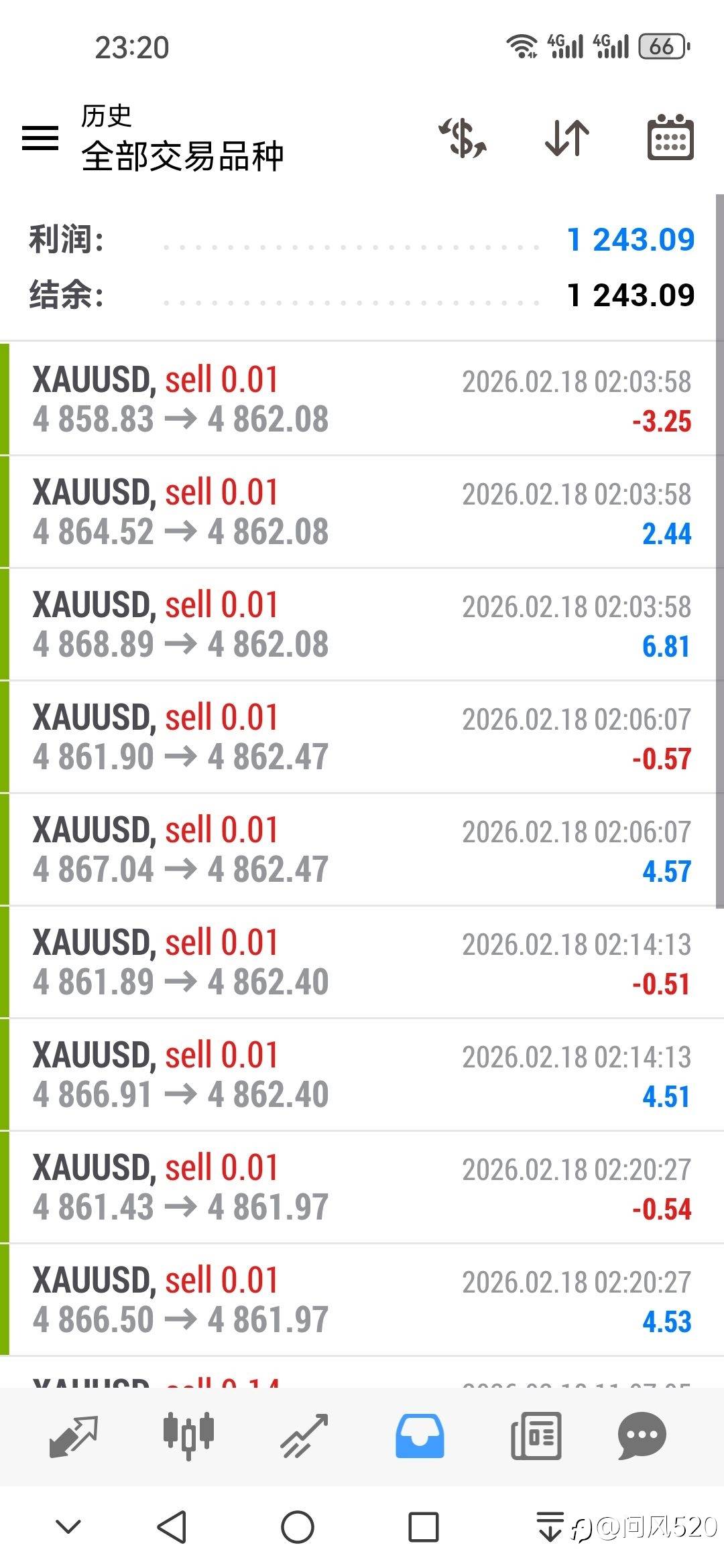724x1568 pixels.
Task: Open the trade with profit 4.57
Action: click(x=362, y=850)
